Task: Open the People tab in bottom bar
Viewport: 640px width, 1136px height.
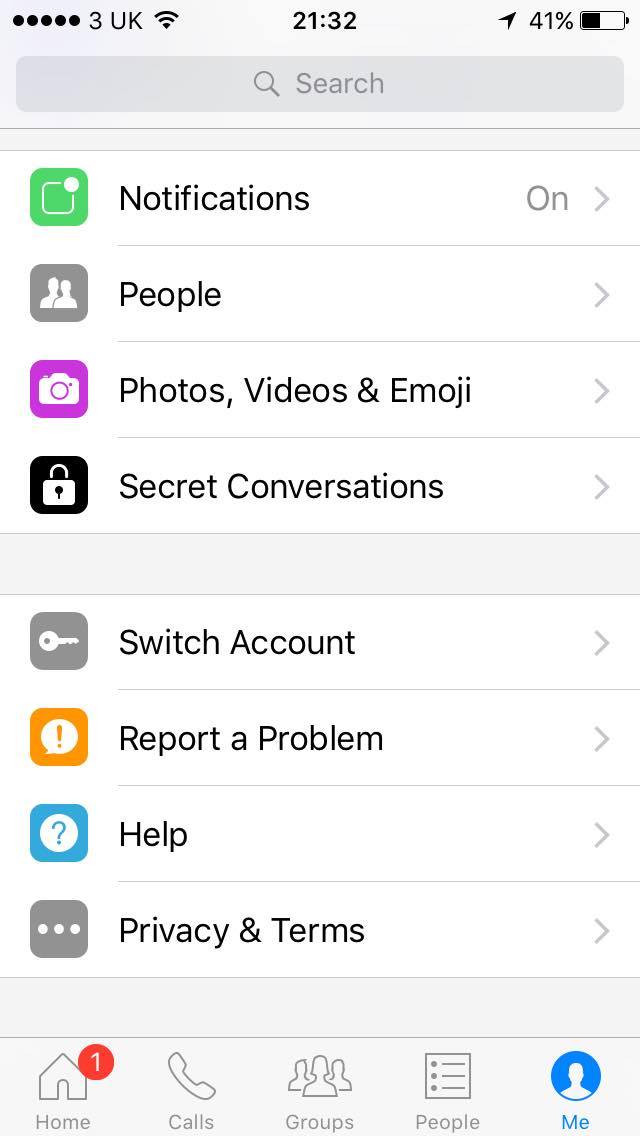Action: [x=447, y=1090]
